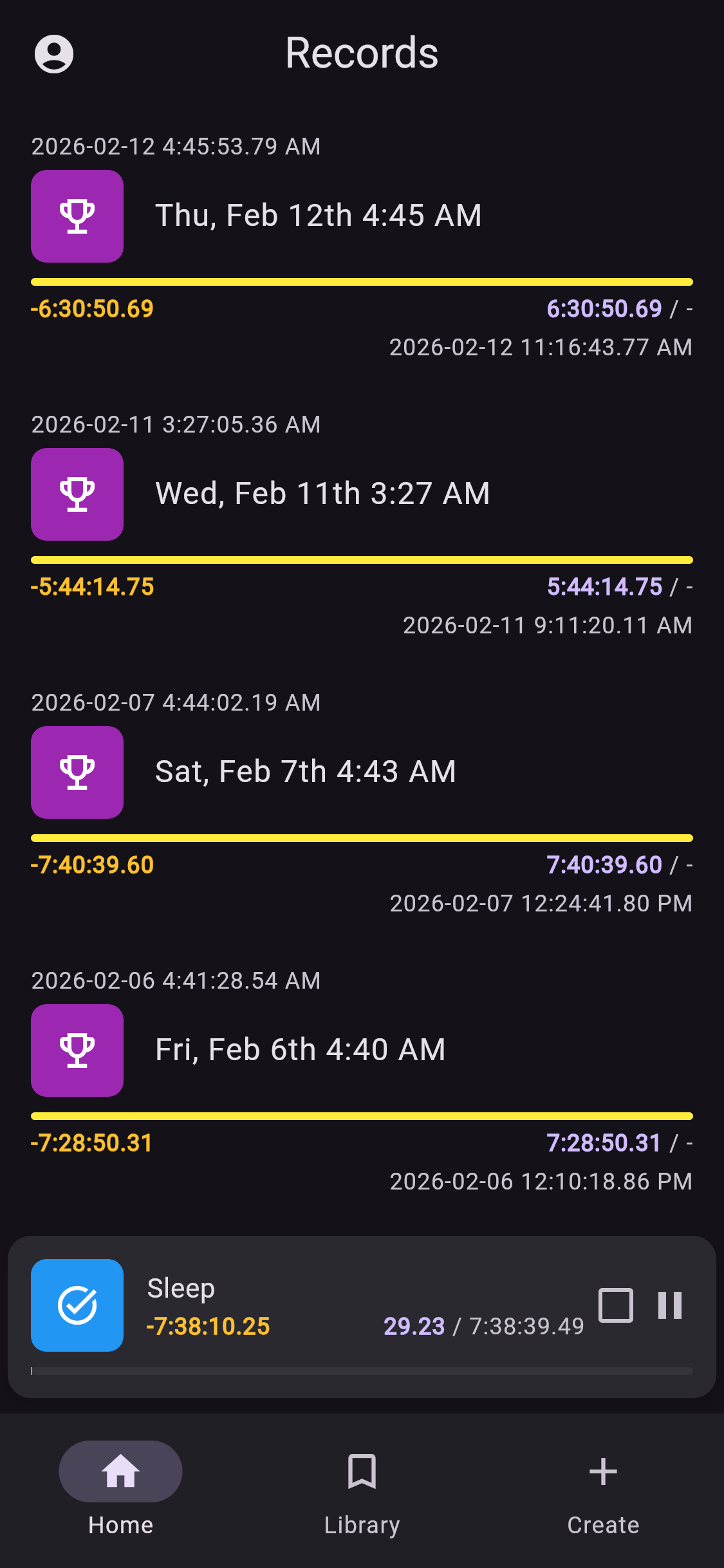
Task: Click the Library bookmark icon
Action: 362,1471
